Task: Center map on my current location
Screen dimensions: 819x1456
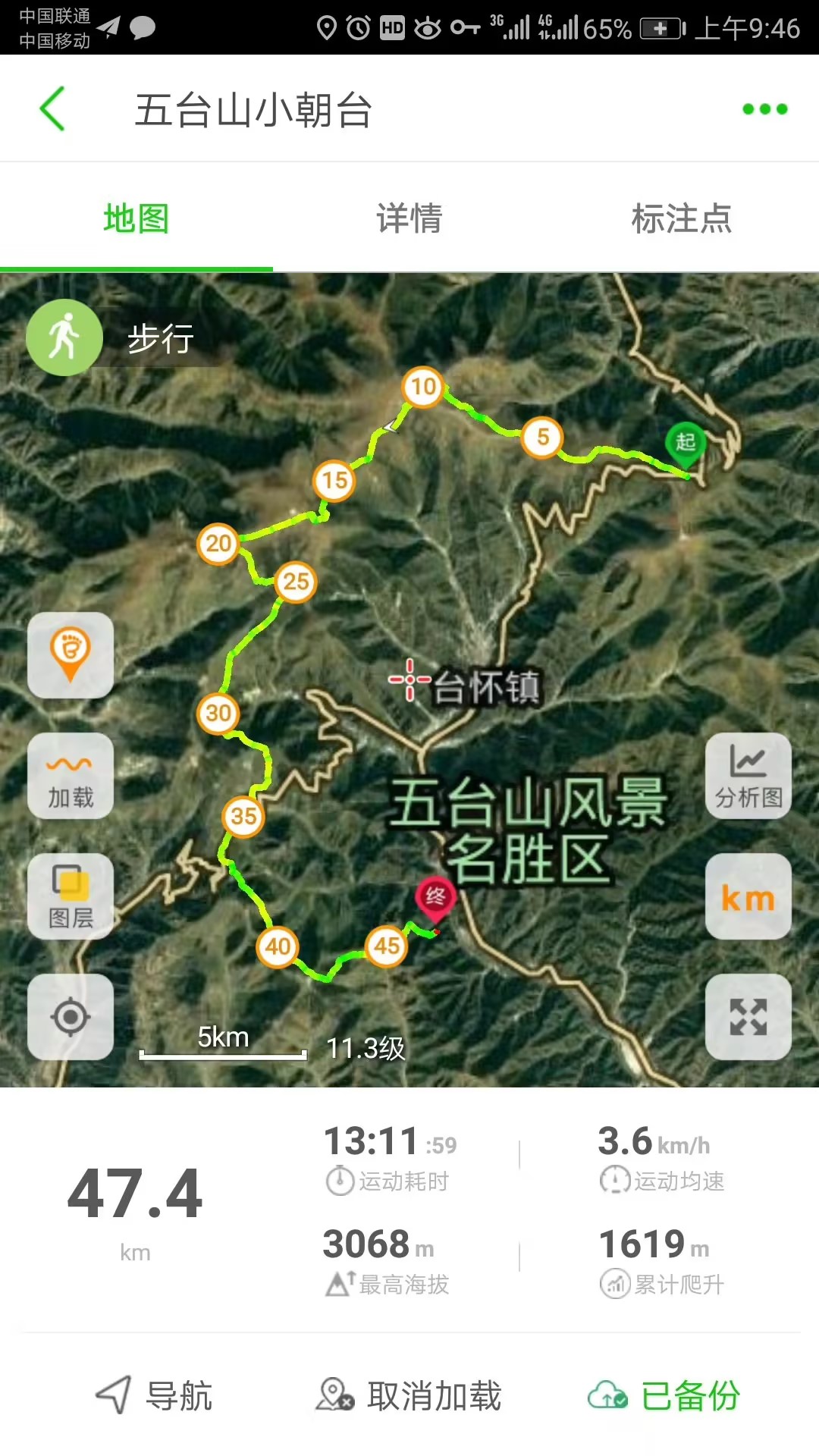Action: click(71, 1017)
